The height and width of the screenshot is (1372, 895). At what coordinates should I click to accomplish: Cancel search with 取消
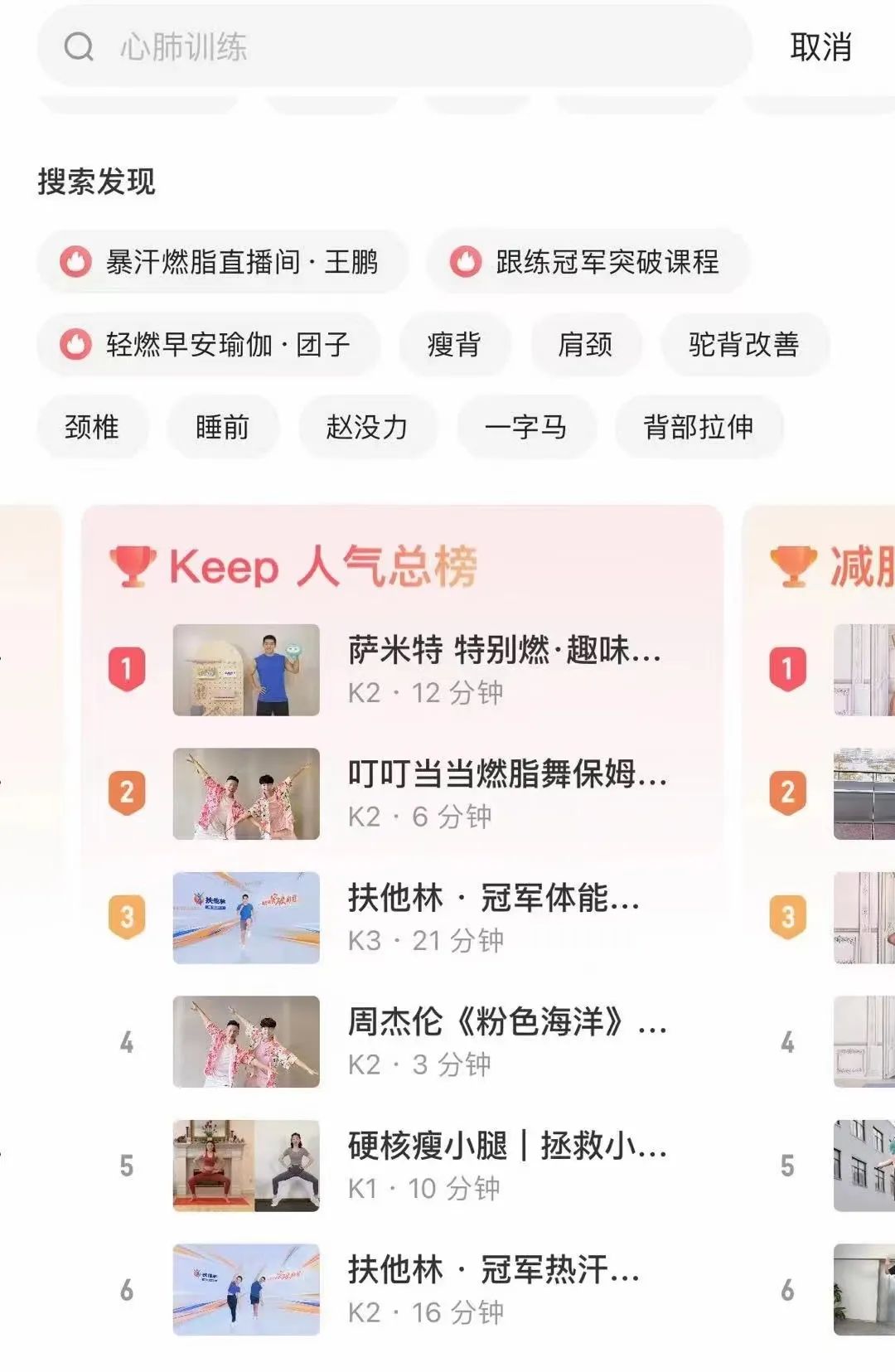820,47
